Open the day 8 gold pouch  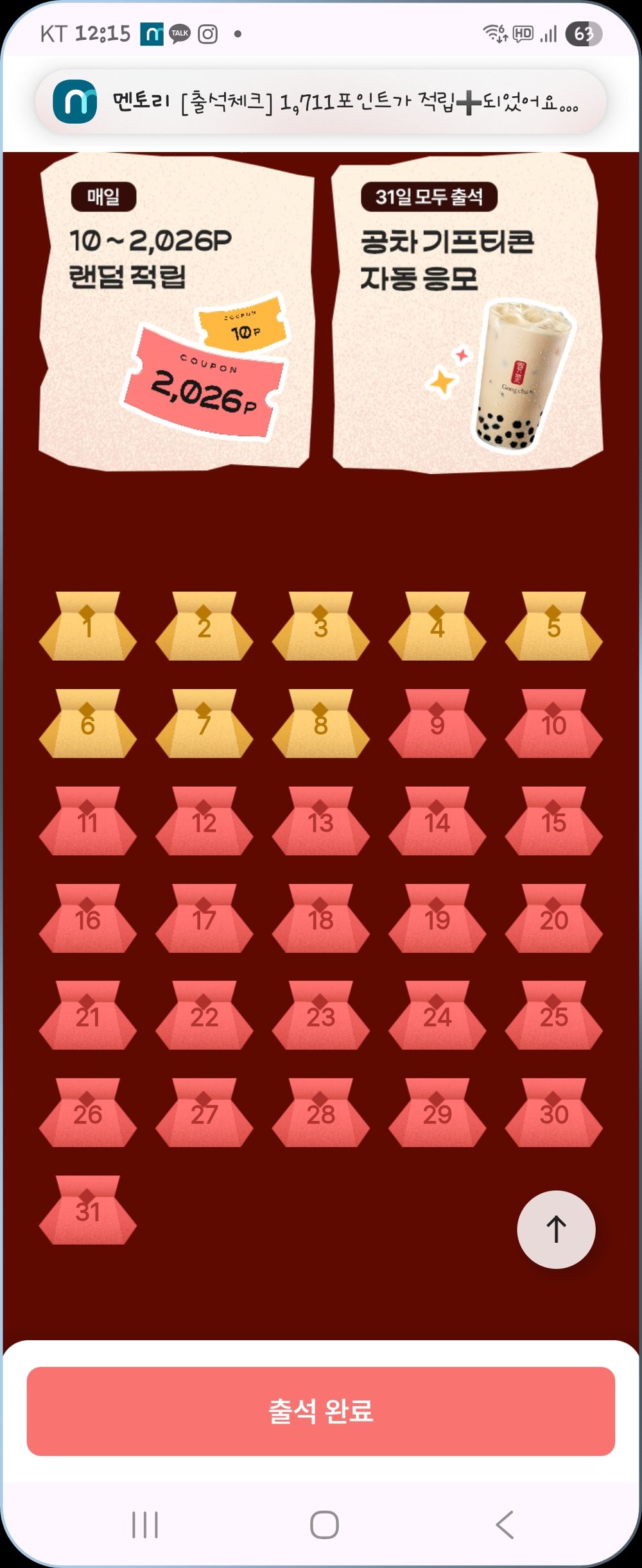(x=320, y=724)
